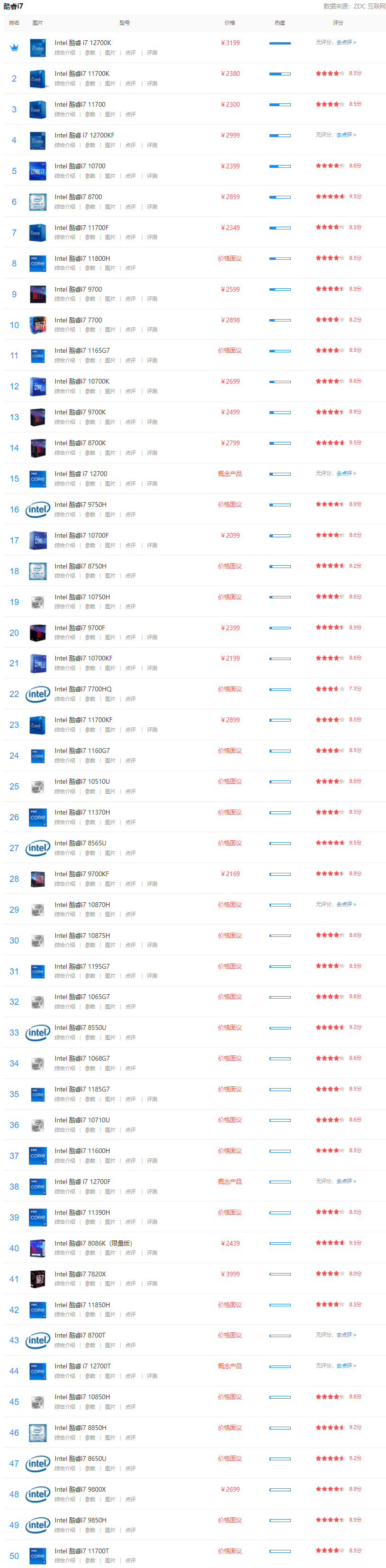Tap 去点评 for Intel 酷睿 i7 12700
This screenshot has height=1568, width=386.
(x=346, y=474)
